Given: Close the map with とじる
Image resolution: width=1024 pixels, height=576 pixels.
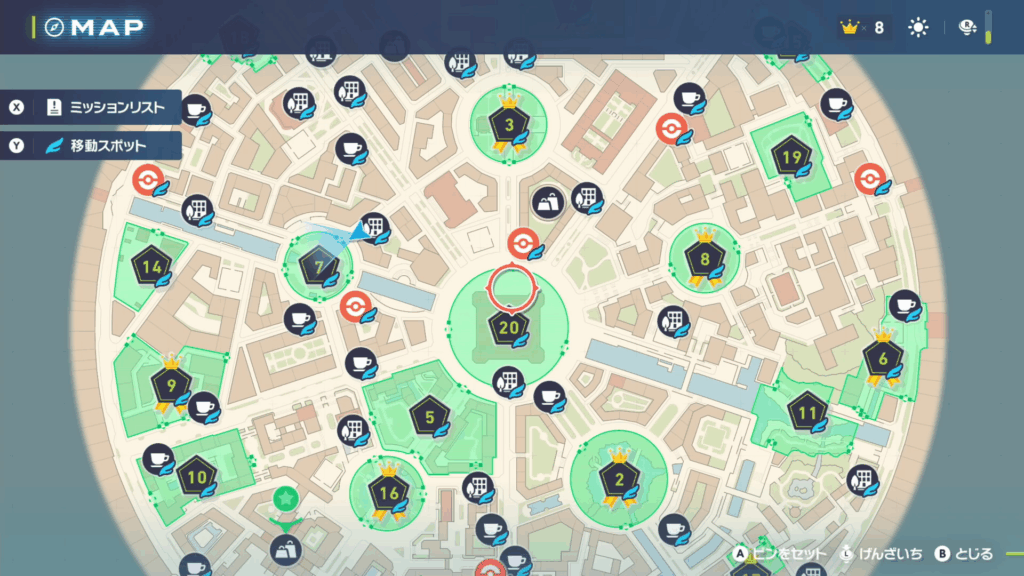Looking at the screenshot, I should tap(965, 553).
